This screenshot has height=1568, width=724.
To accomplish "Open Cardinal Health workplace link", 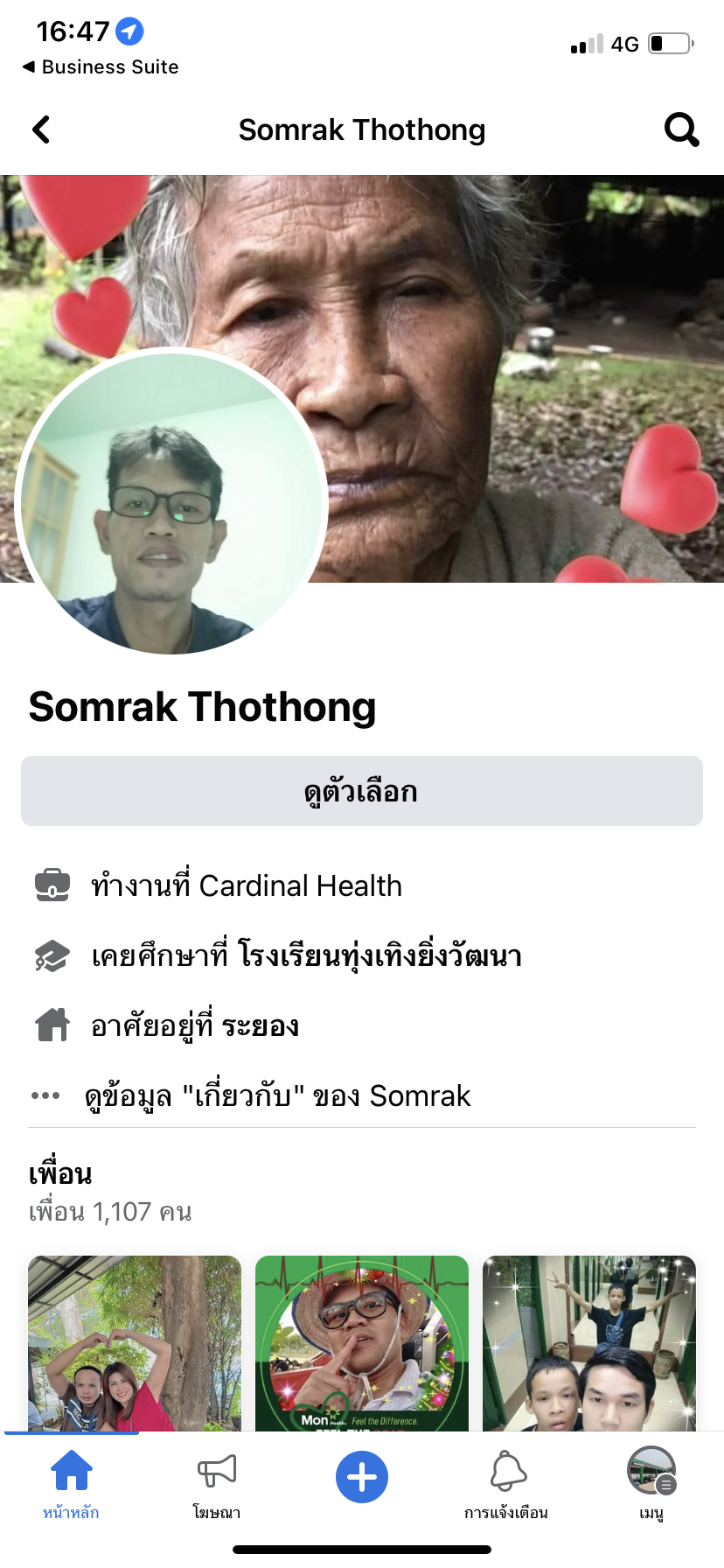I will 300,885.
